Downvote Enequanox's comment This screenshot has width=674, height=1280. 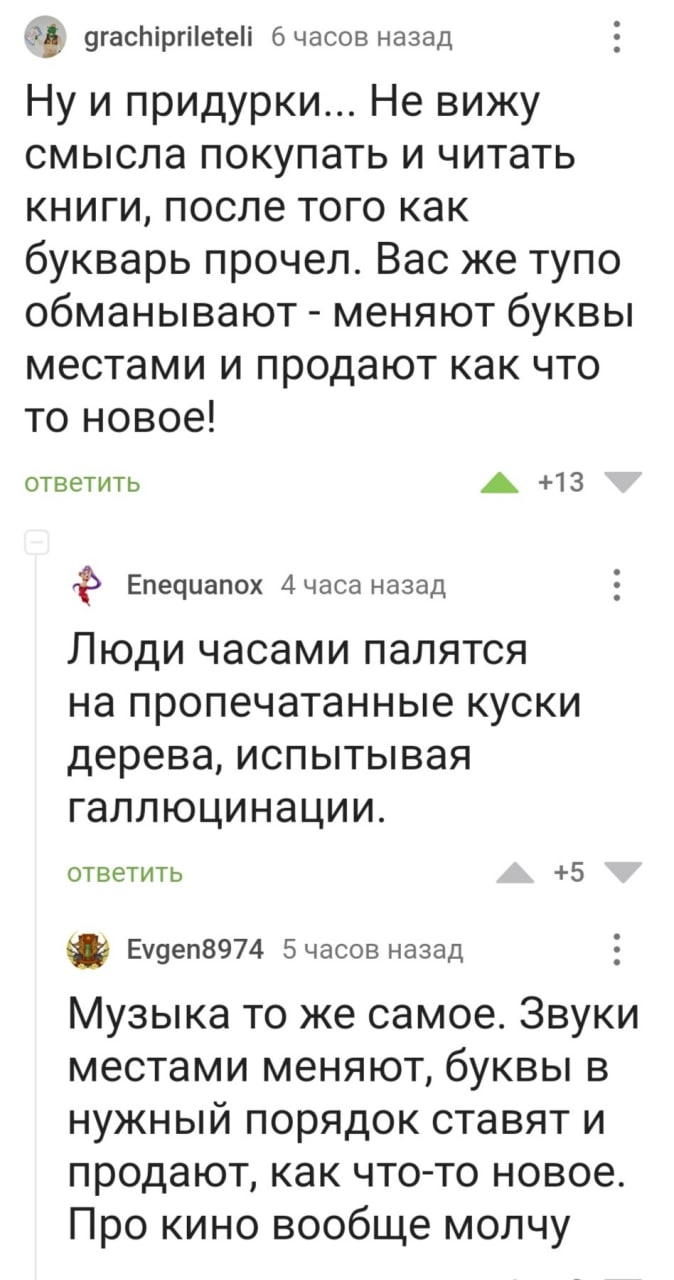click(626, 873)
